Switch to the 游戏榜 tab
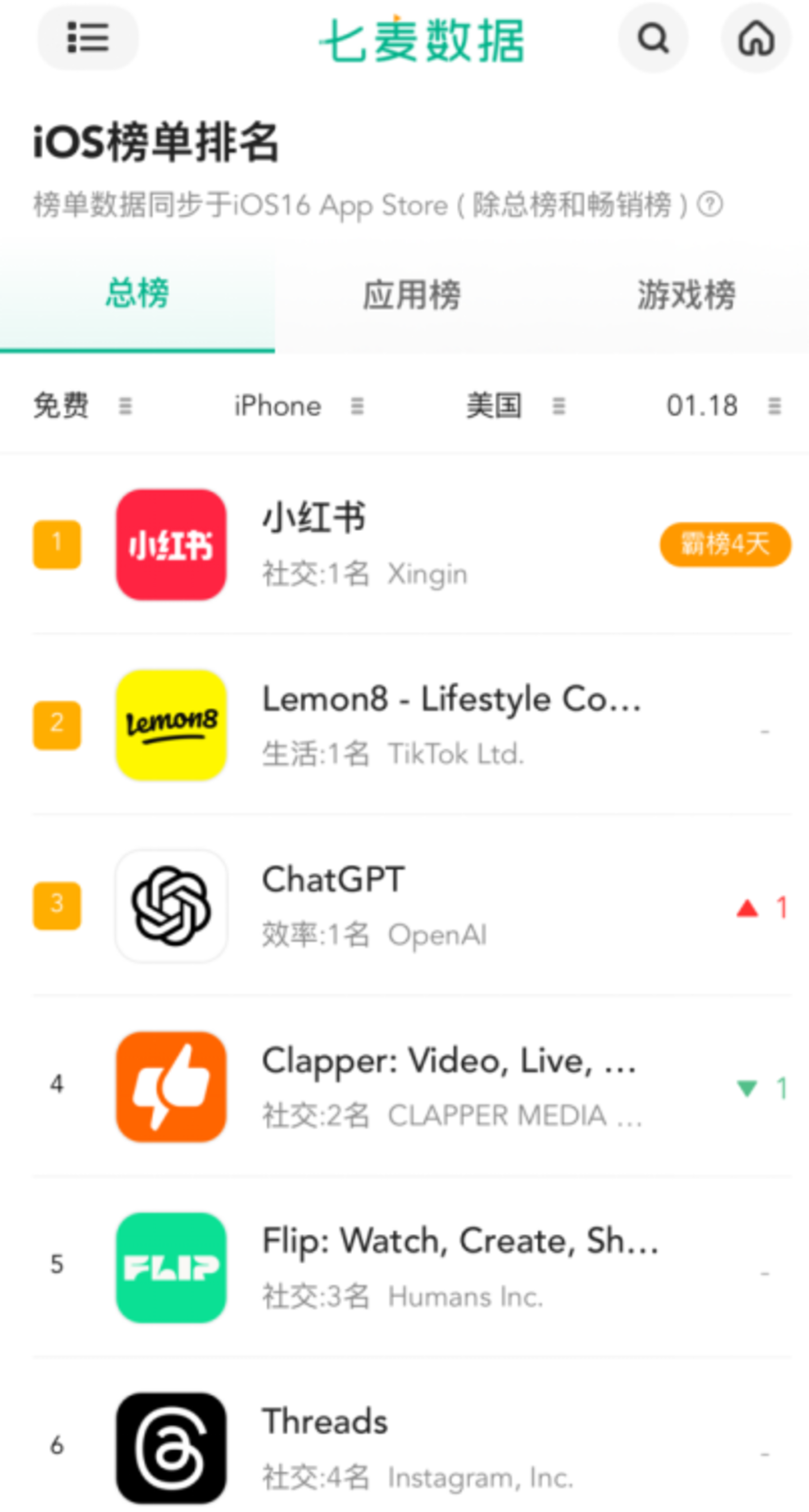 (x=687, y=295)
